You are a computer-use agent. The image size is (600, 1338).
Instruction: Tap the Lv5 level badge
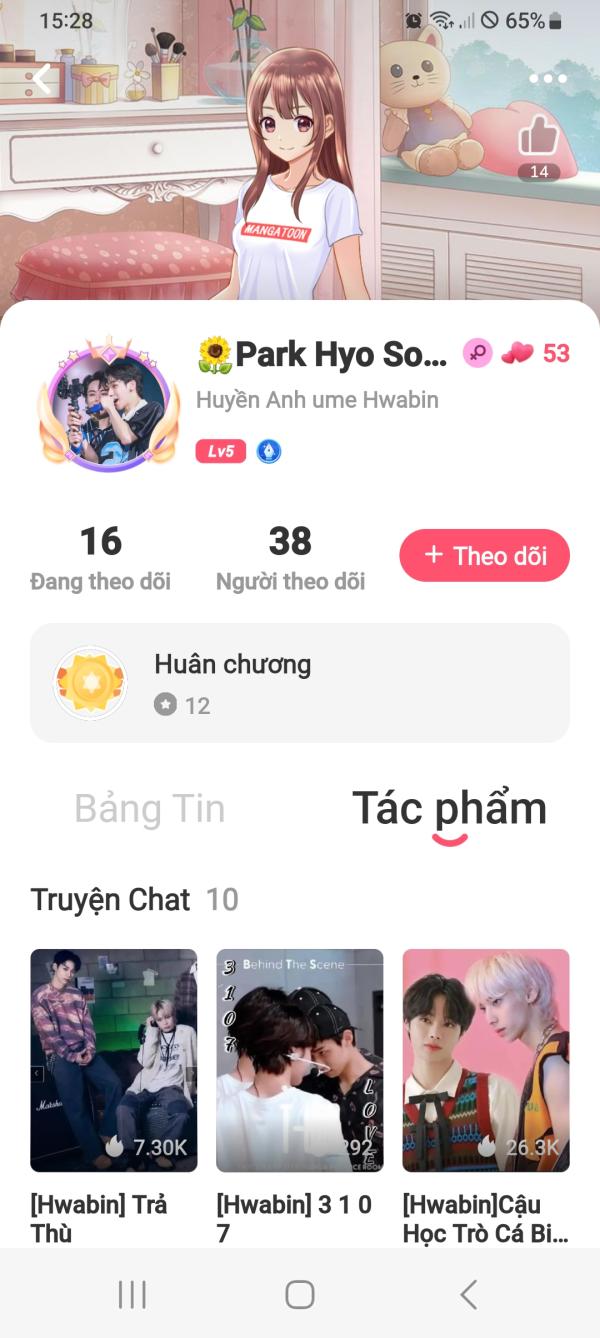click(221, 451)
